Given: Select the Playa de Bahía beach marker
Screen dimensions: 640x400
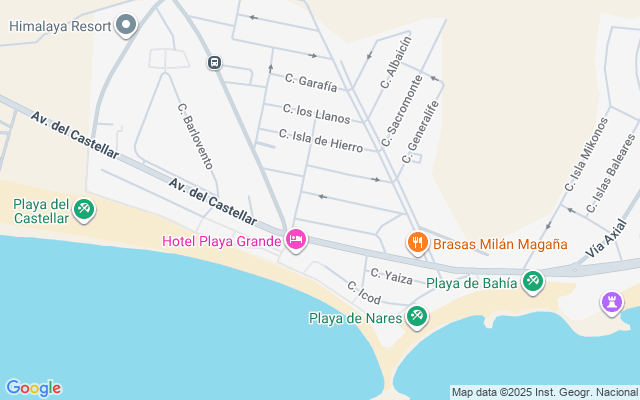Looking at the screenshot, I should [533, 282].
